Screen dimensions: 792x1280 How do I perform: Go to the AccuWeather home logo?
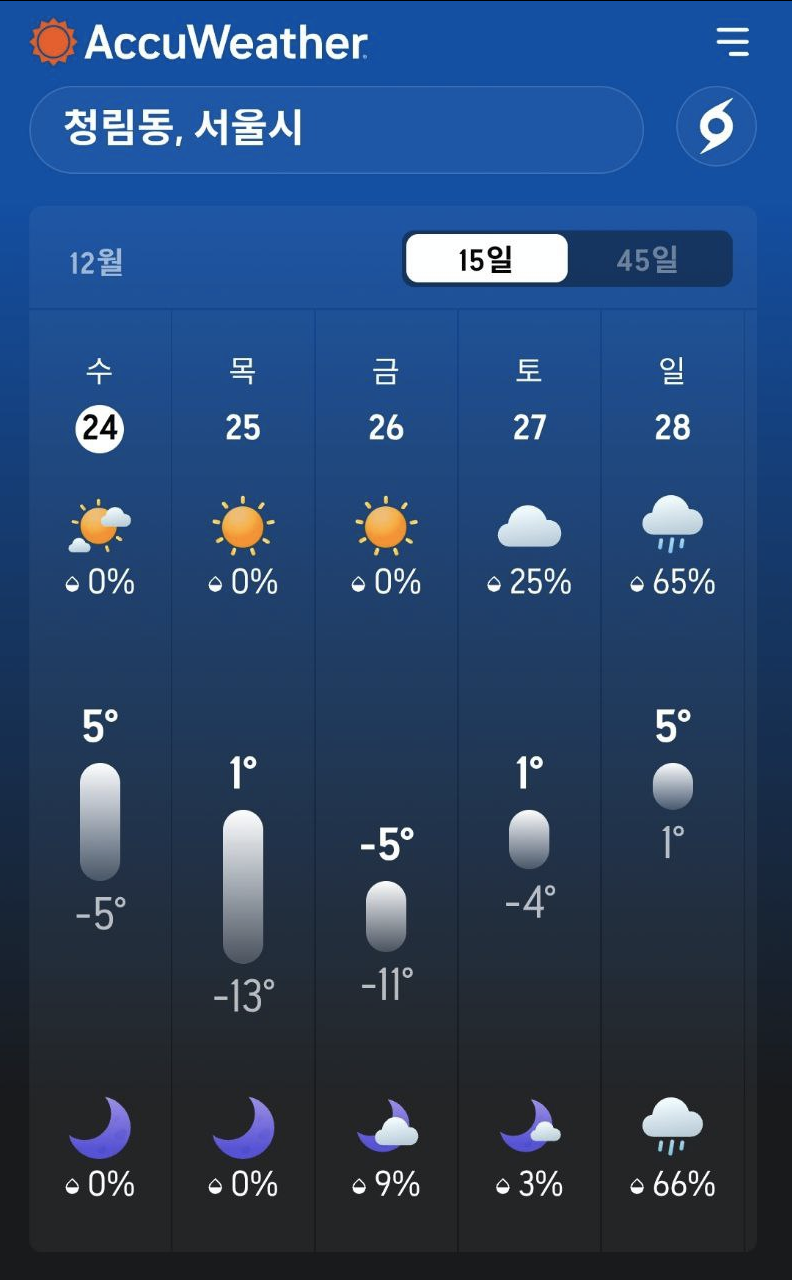[200, 42]
